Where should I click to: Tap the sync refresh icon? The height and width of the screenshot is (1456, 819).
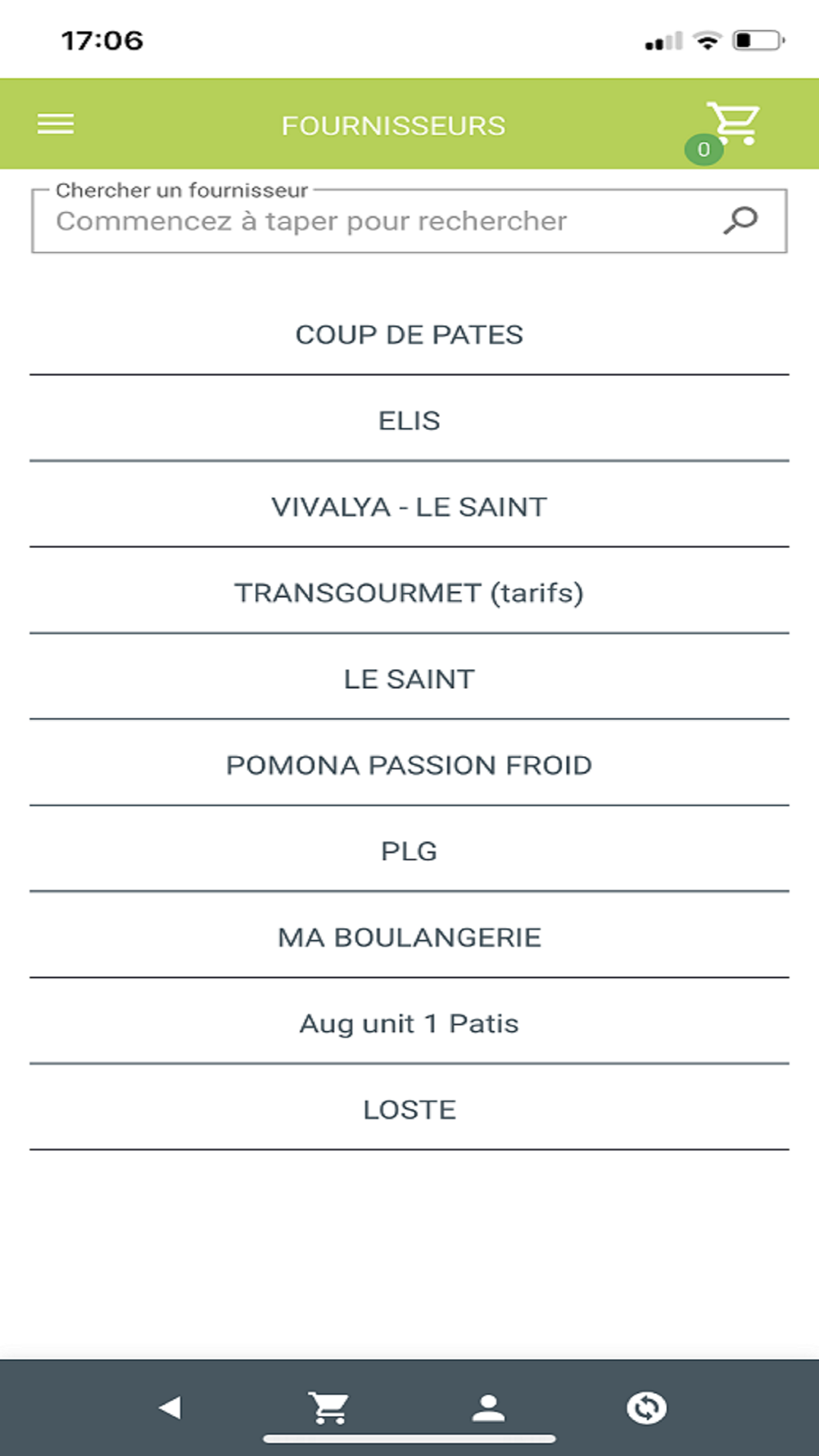click(647, 1408)
